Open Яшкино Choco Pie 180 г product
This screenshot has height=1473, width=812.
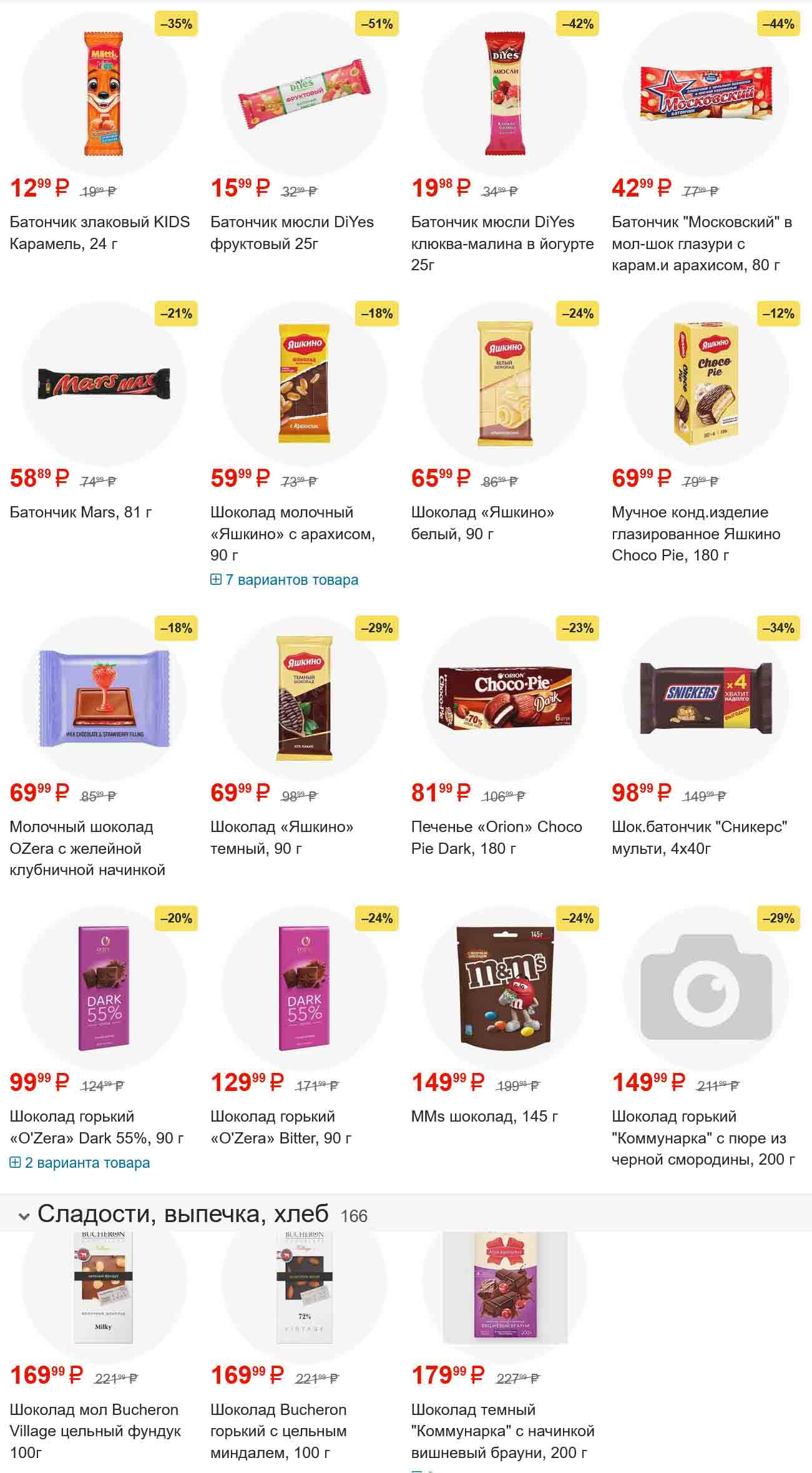pos(695,533)
